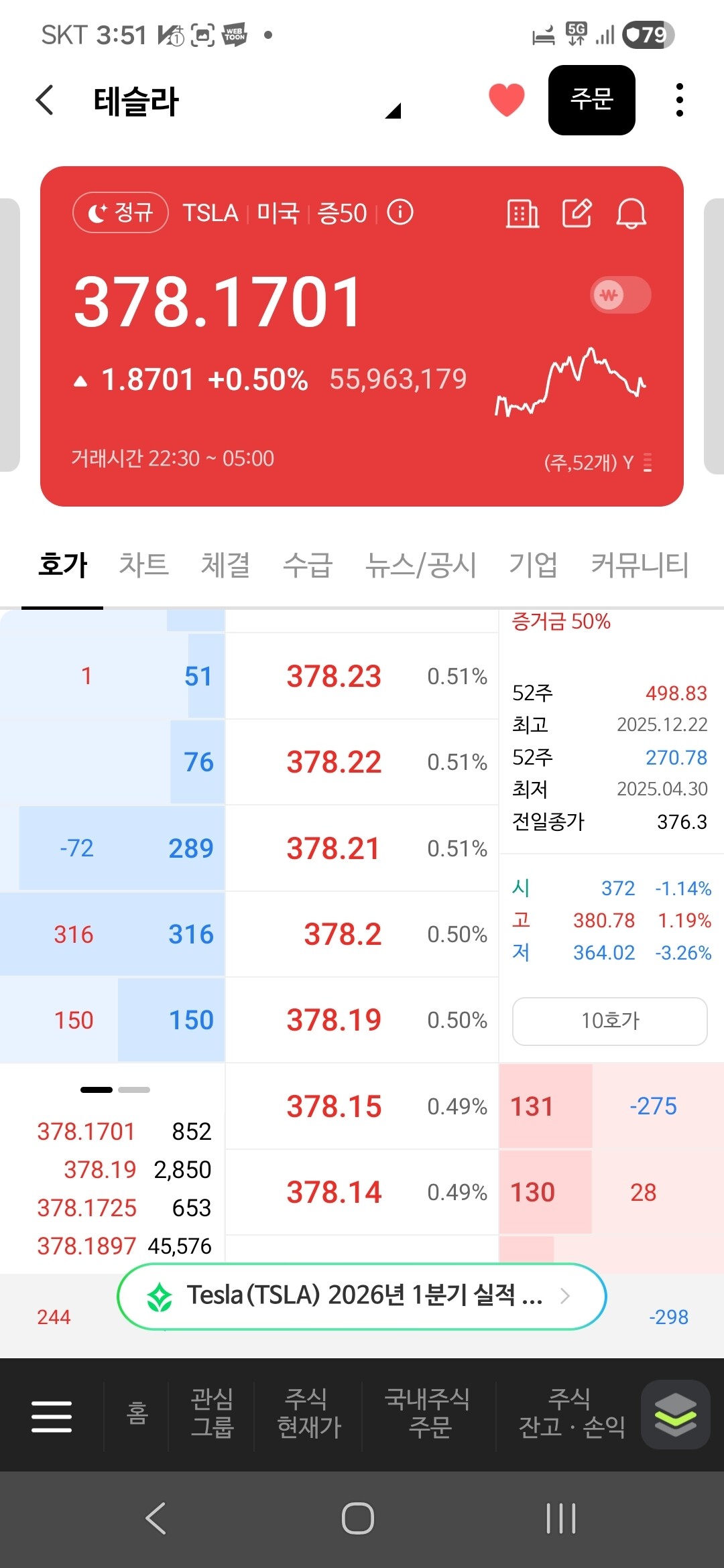Switch to the 뉴스/공시 tab
This screenshot has height=1568, width=724.
coord(420,564)
